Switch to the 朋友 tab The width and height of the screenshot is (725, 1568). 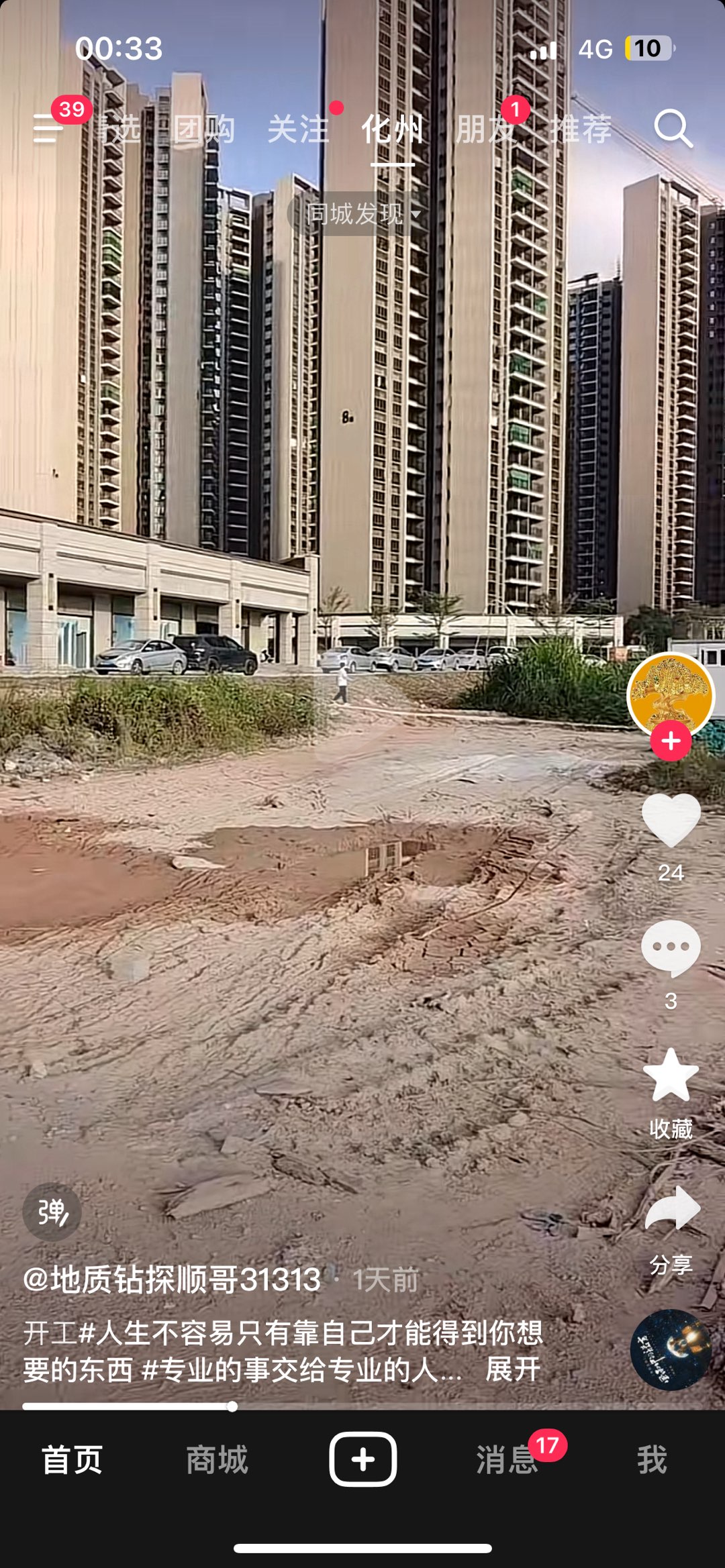coord(485,129)
